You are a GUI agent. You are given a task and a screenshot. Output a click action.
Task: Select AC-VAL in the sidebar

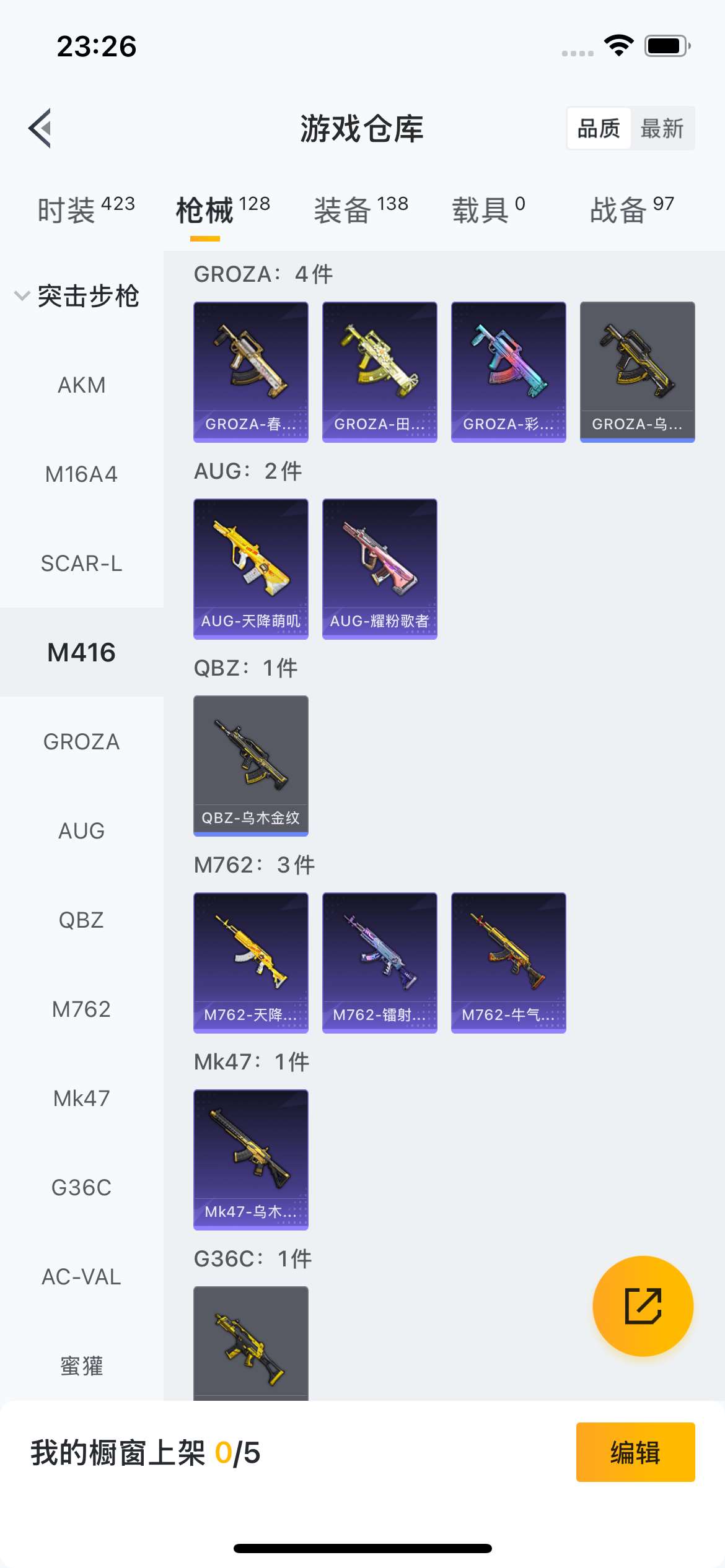[x=81, y=1277]
